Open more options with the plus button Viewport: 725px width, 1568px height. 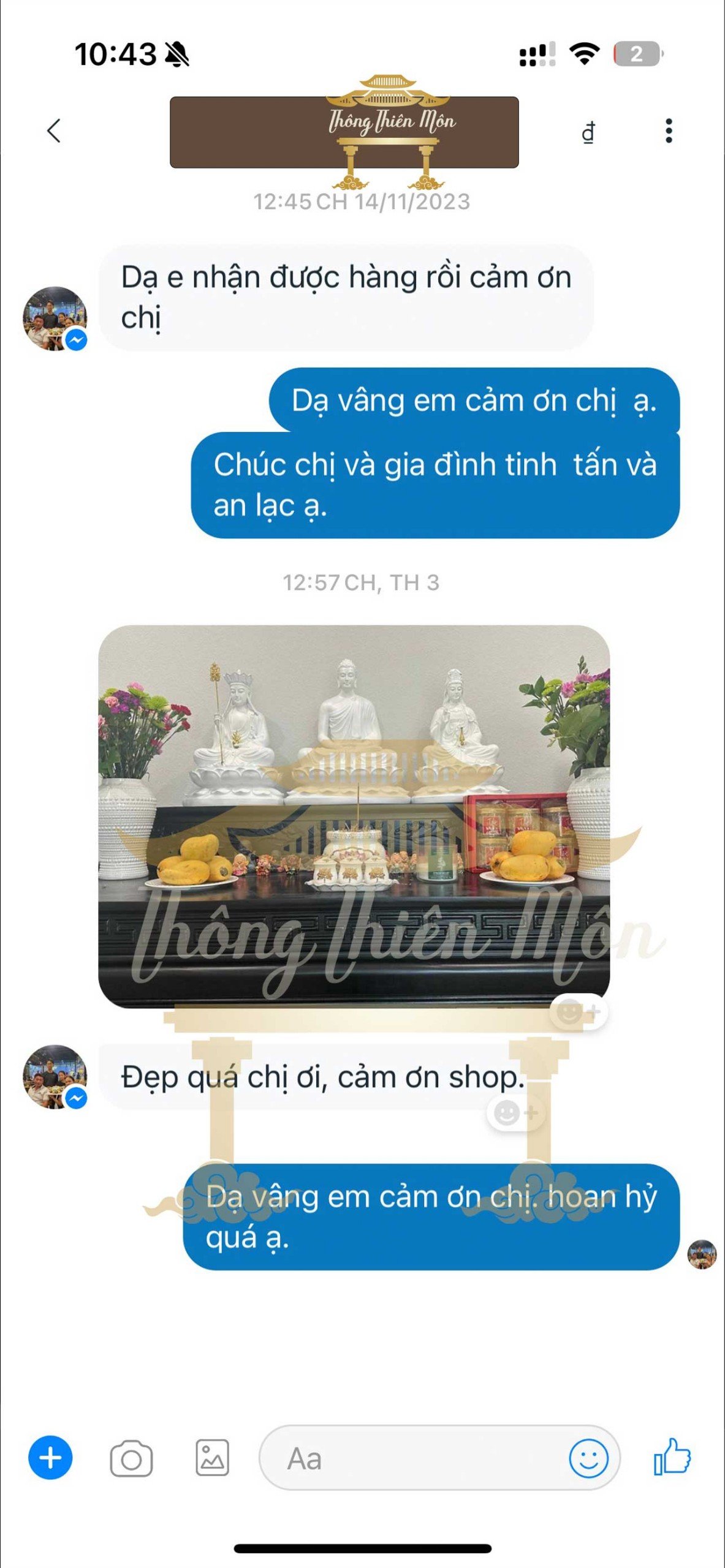50,1458
